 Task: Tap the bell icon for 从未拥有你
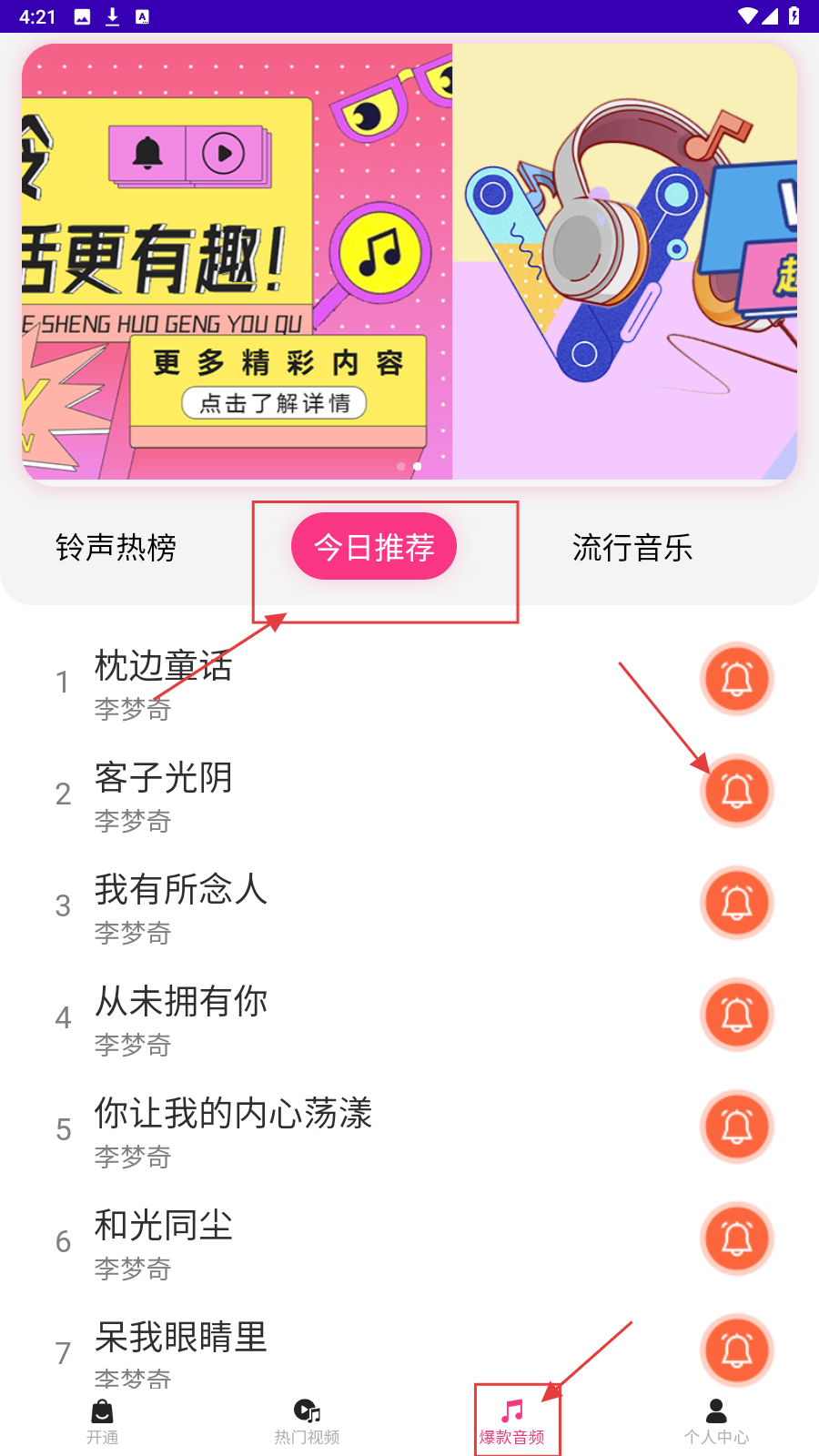tap(736, 1015)
